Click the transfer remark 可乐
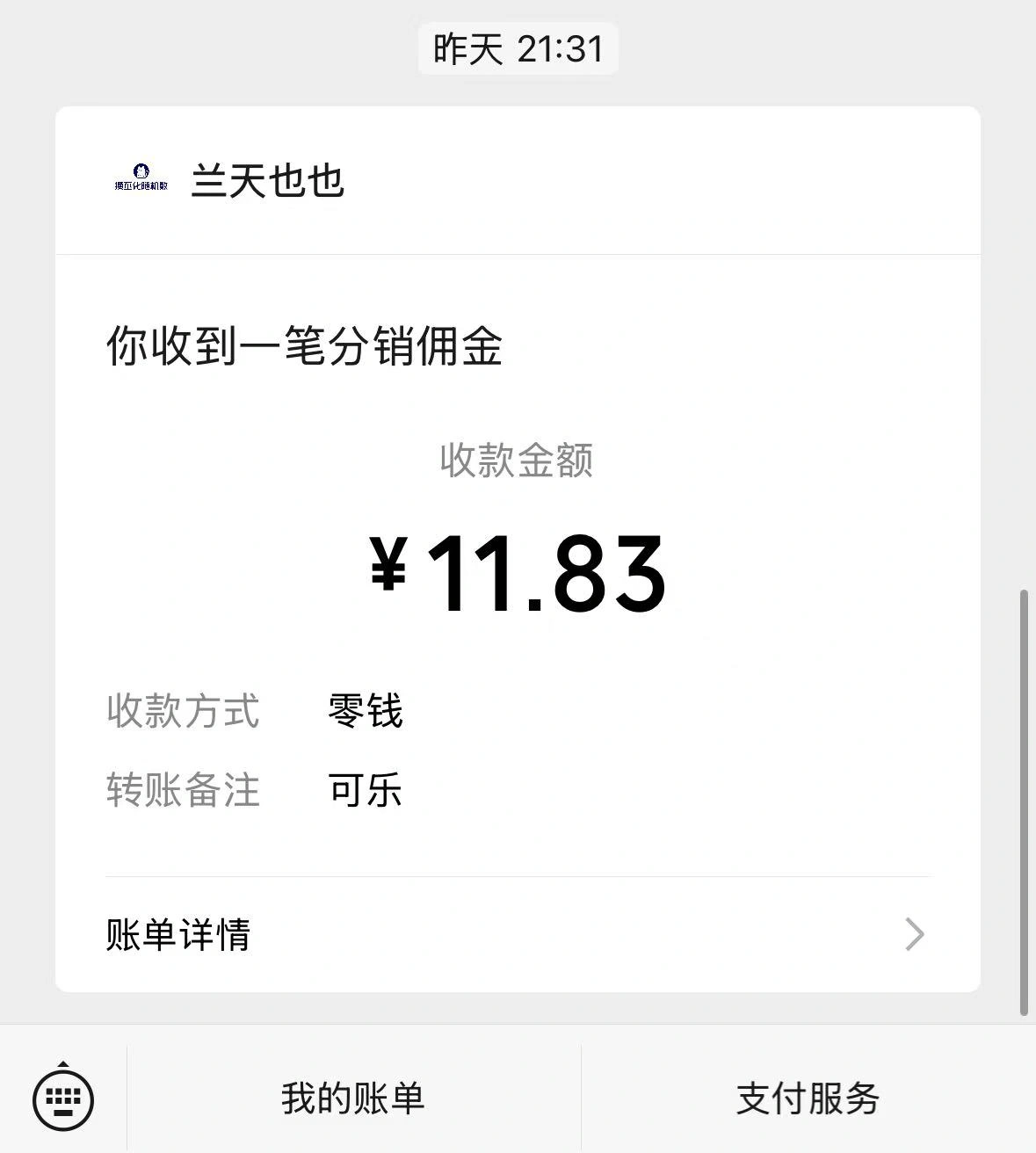 (364, 790)
